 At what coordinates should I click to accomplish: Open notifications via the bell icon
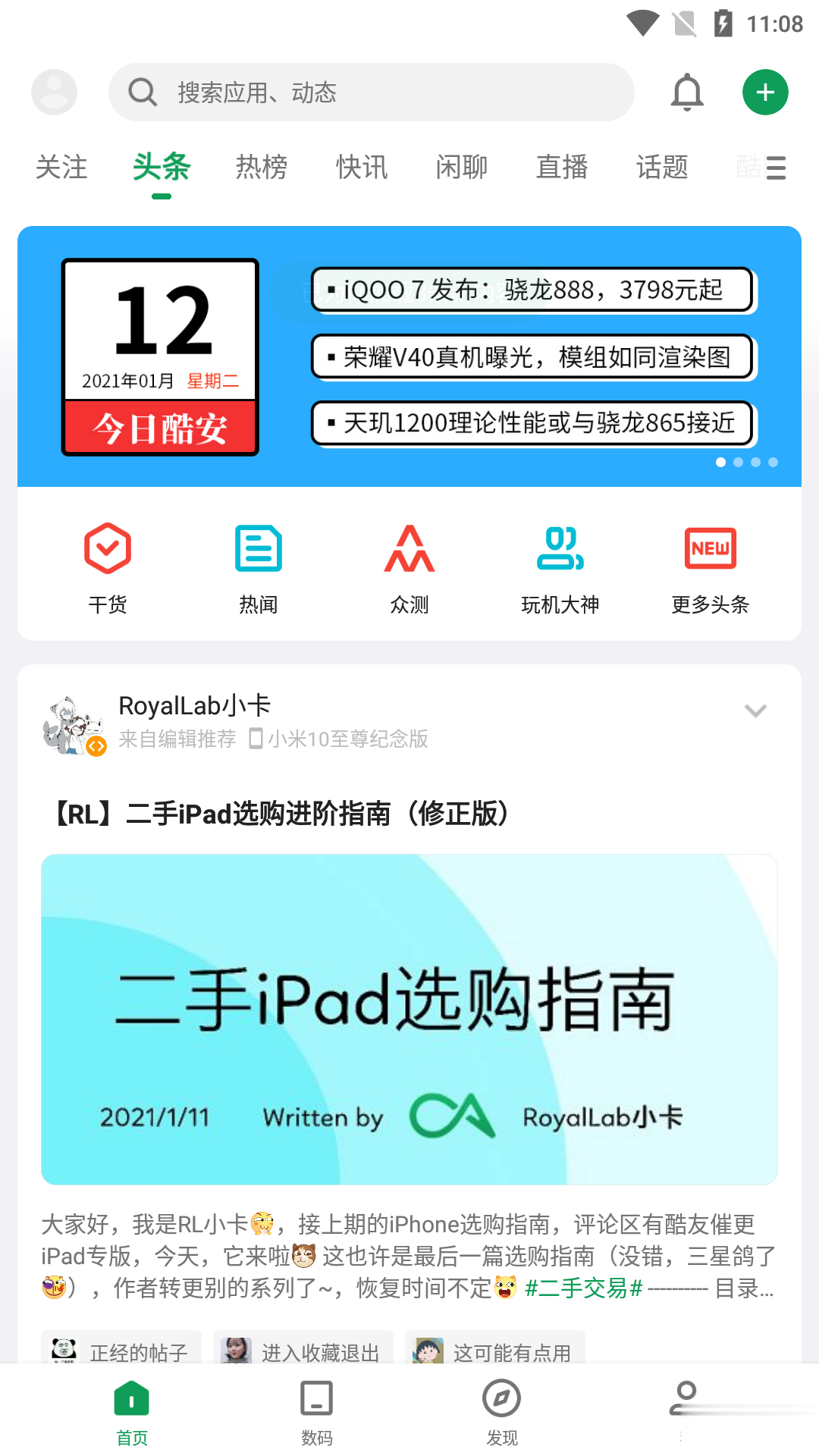pos(686,92)
